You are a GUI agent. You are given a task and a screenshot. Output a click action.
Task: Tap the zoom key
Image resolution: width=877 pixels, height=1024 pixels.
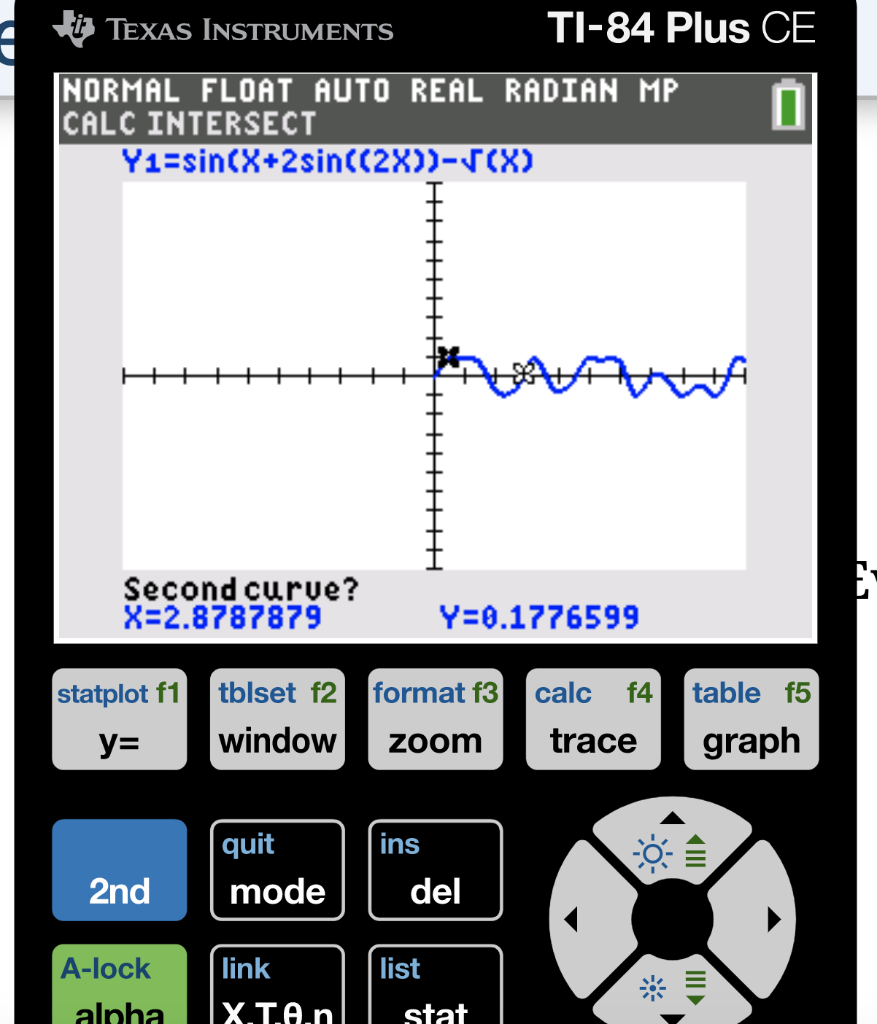(435, 741)
